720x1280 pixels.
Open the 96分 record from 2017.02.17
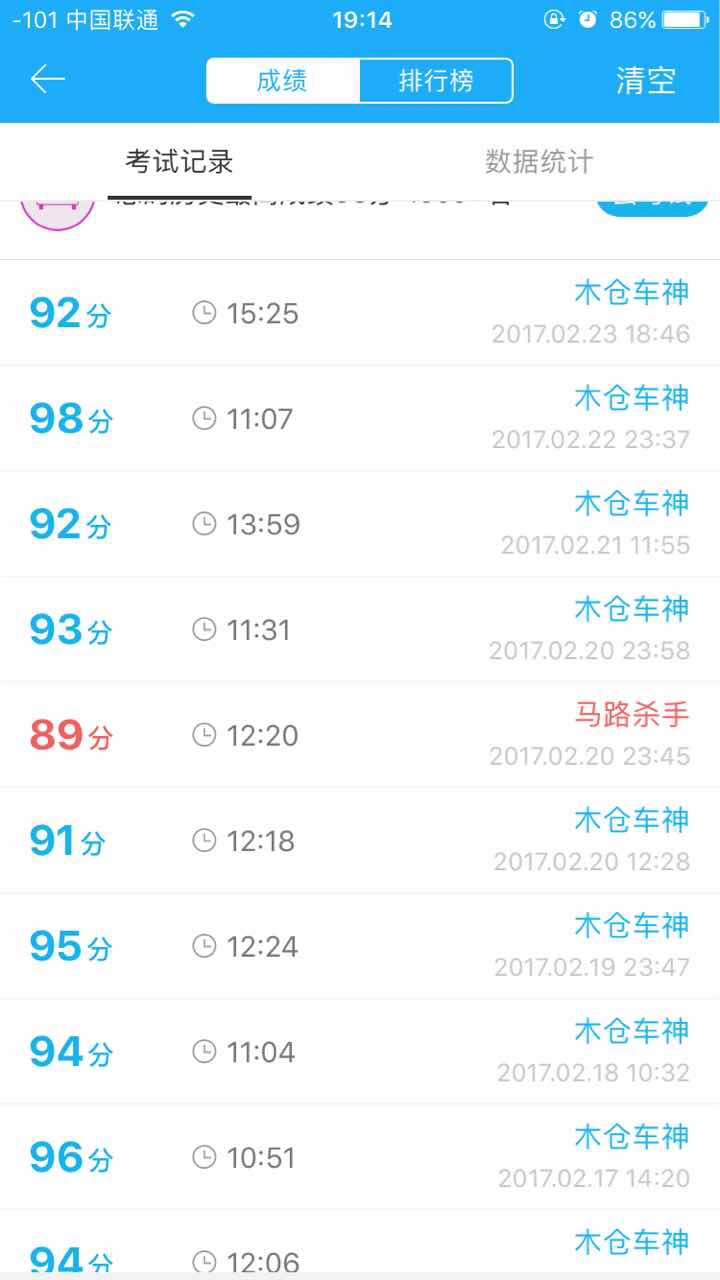(360, 1157)
